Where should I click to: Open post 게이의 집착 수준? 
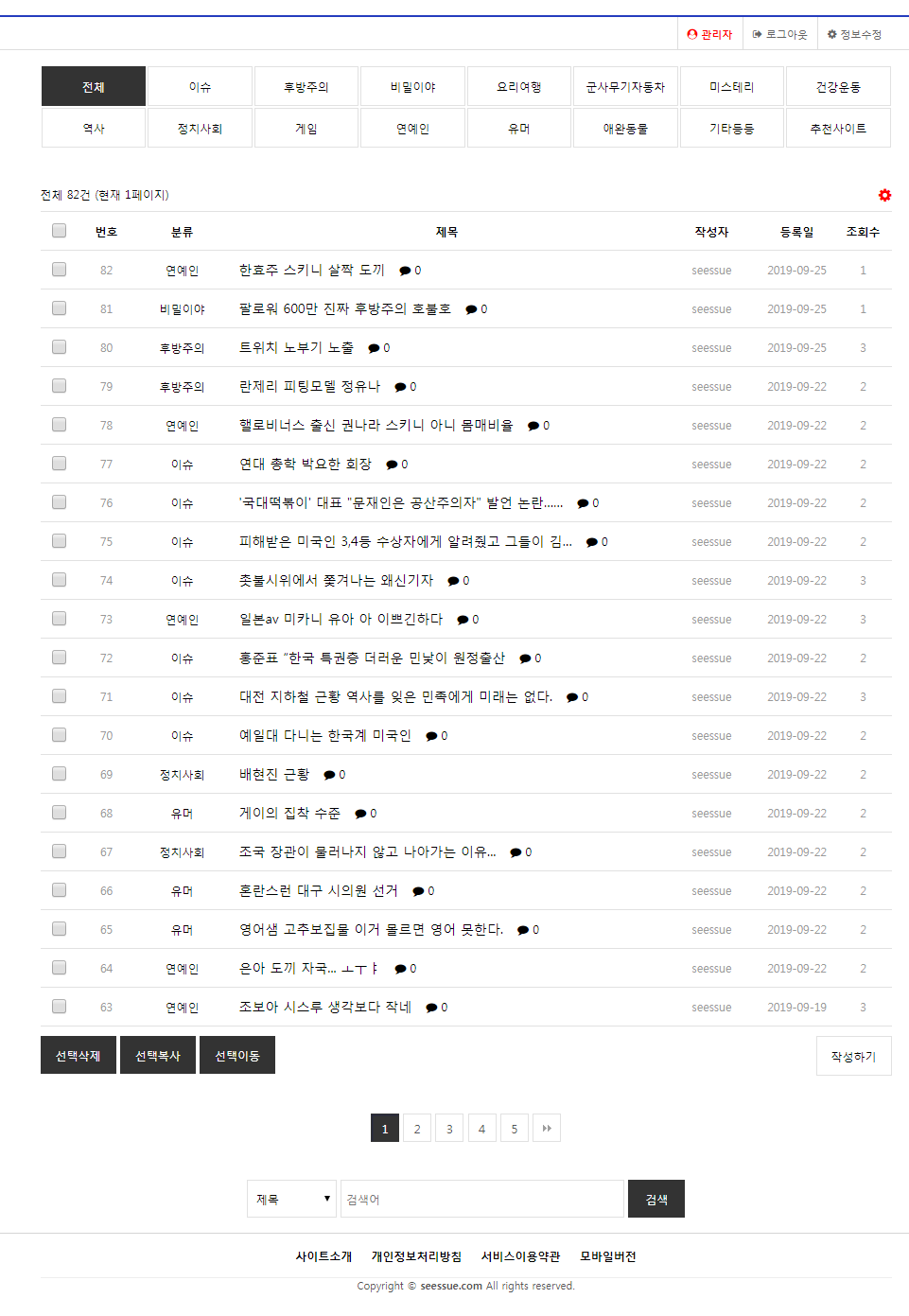pos(289,813)
